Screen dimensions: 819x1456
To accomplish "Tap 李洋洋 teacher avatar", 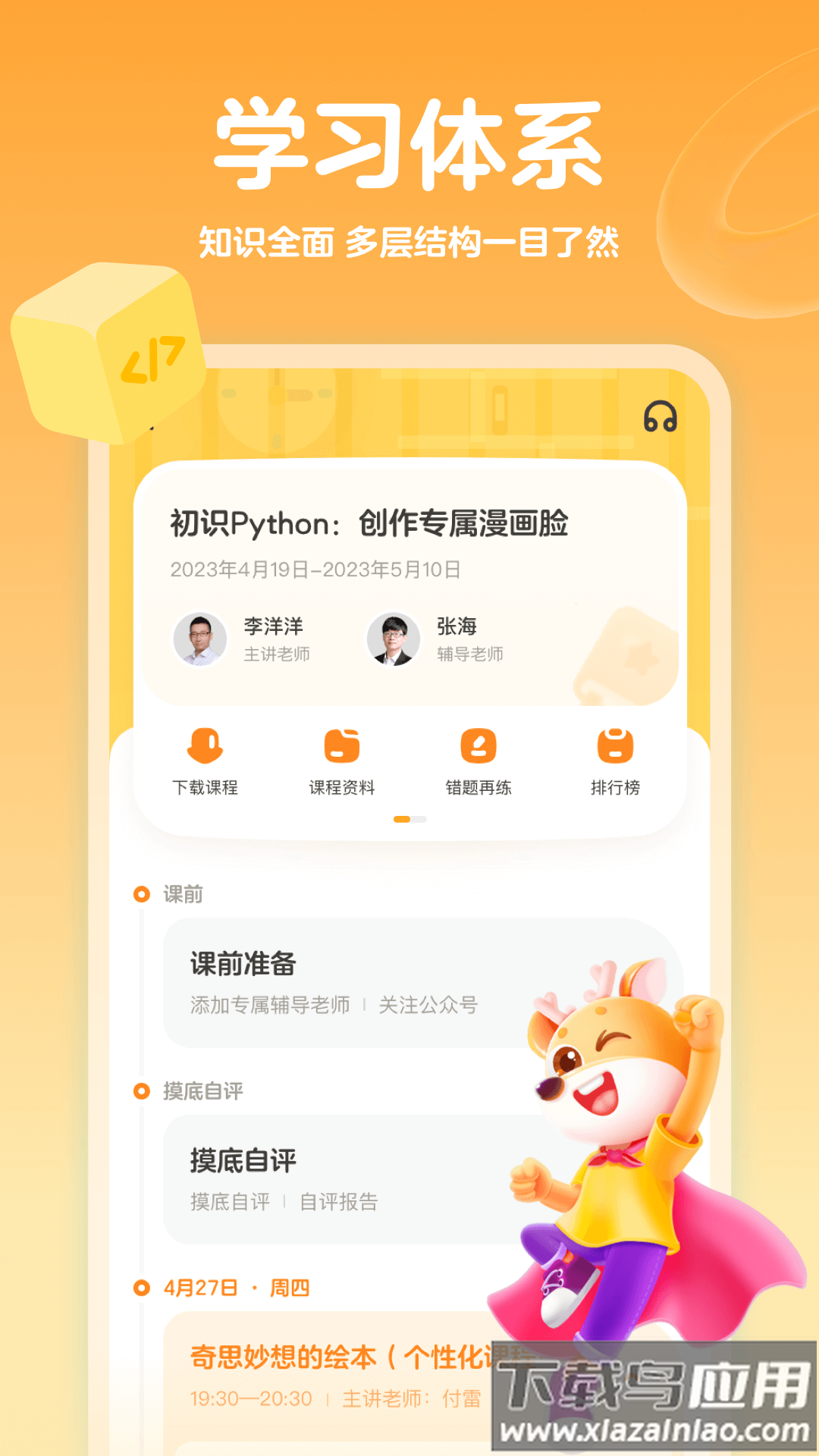I will [200, 639].
